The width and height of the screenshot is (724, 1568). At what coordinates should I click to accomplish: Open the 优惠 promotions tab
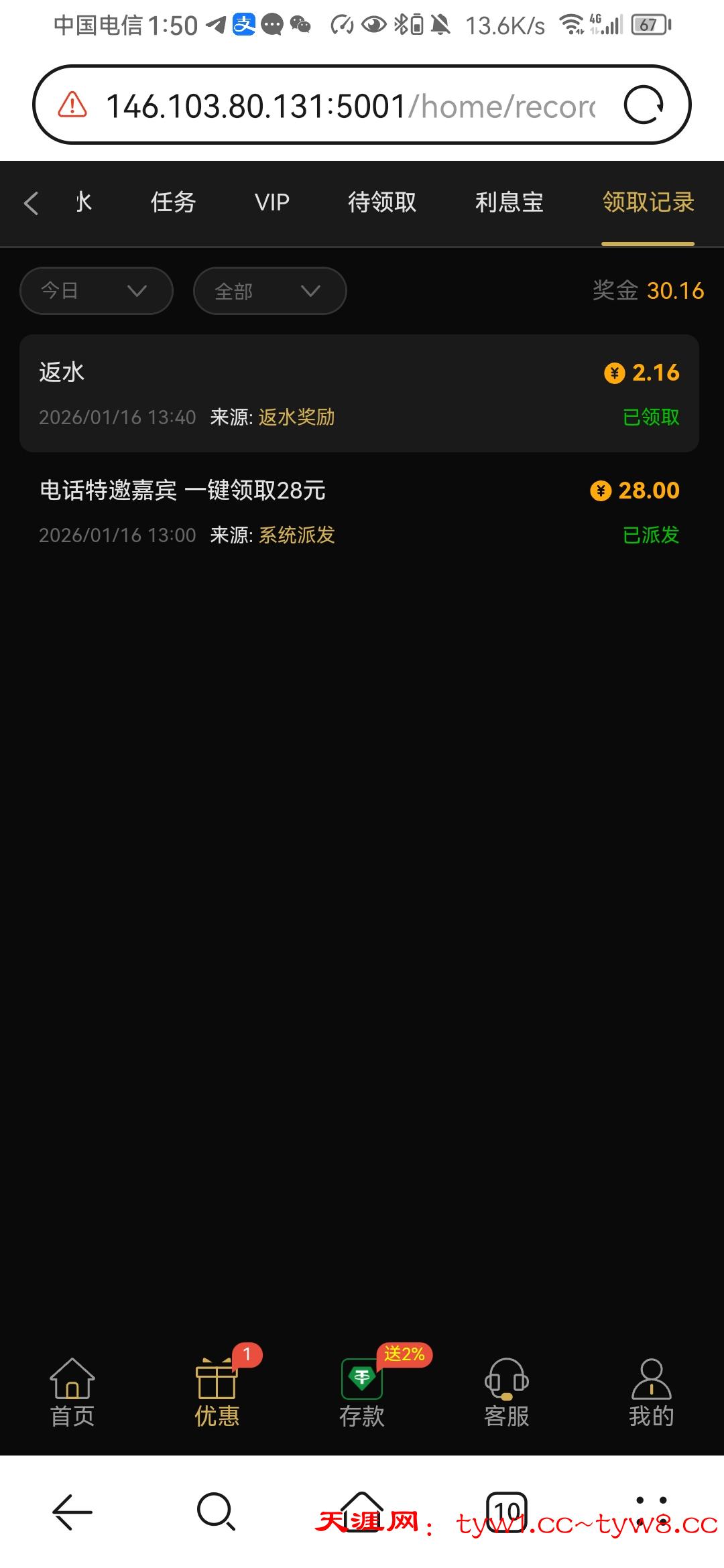pyautogui.click(x=217, y=1393)
